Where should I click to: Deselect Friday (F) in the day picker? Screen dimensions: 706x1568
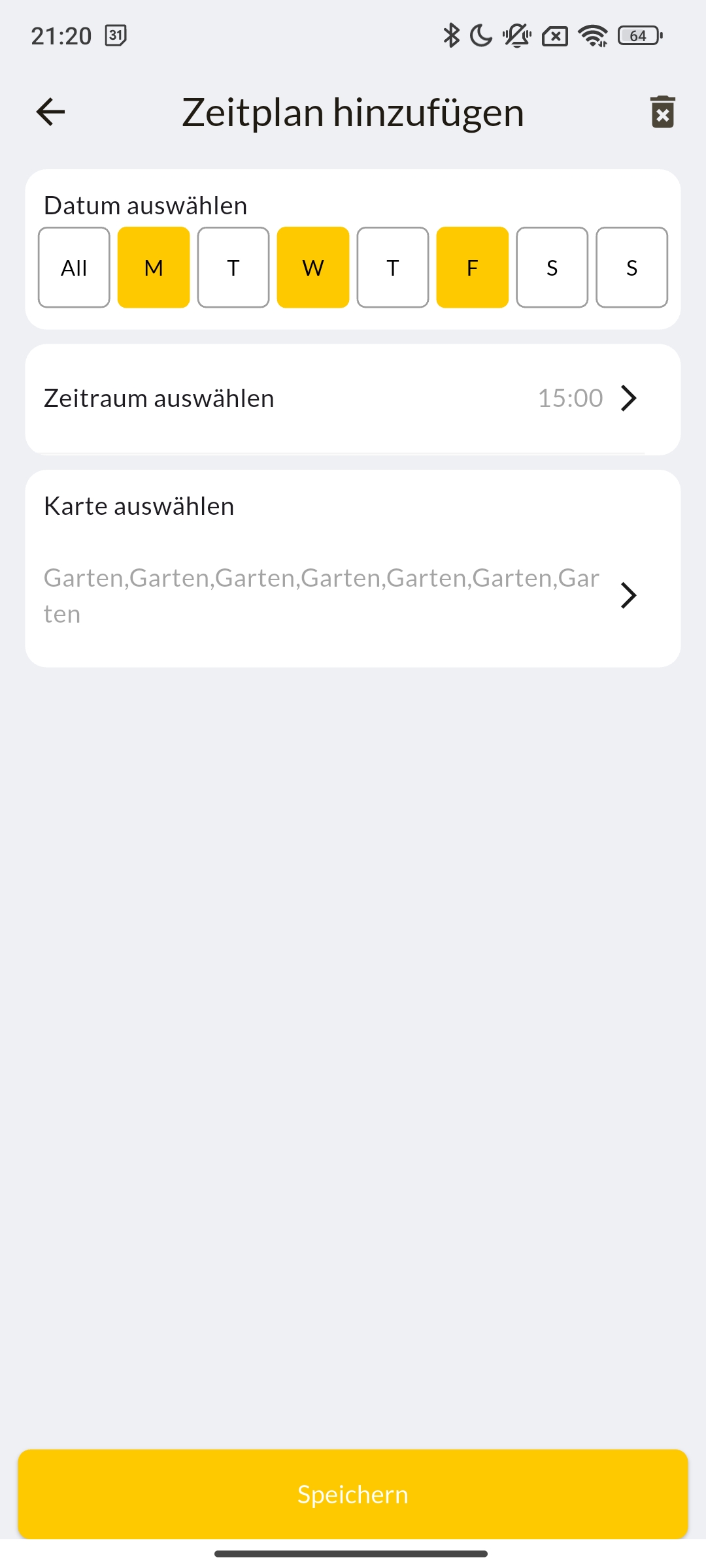tap(473, 267)
